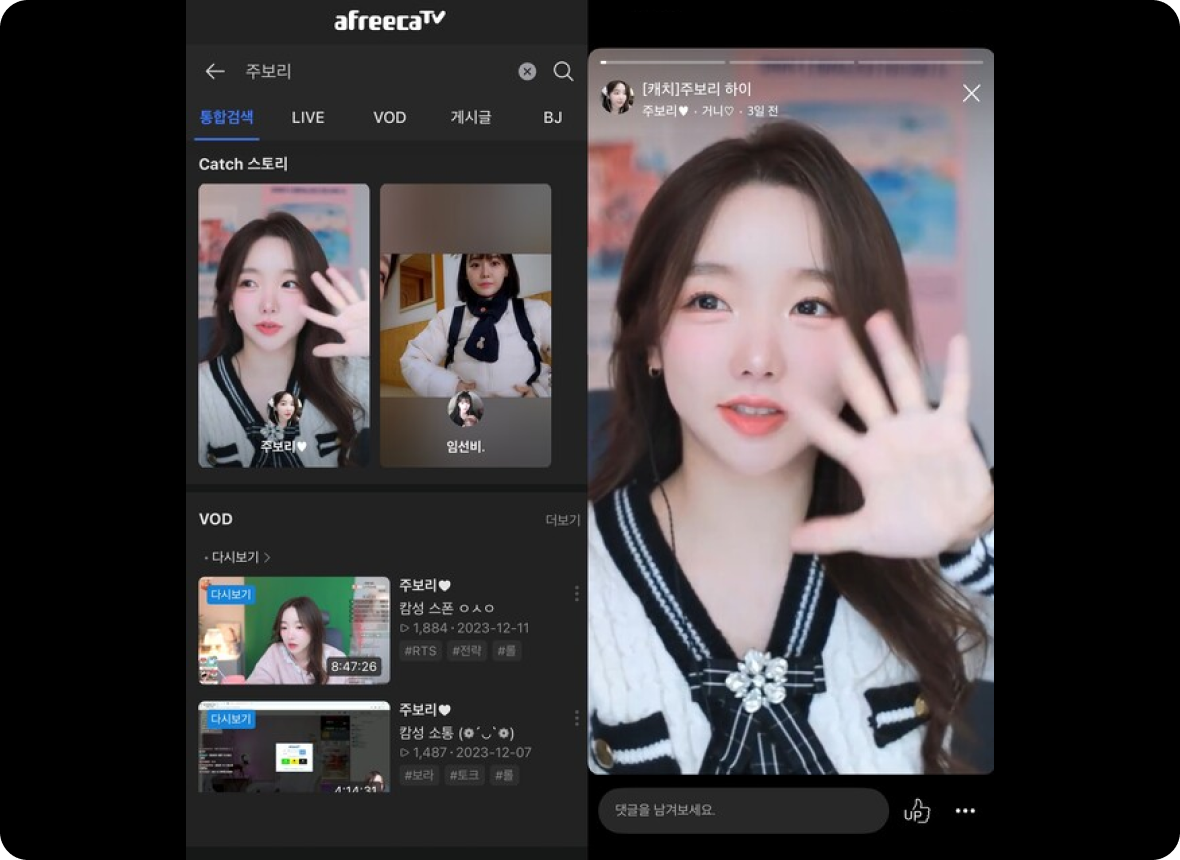Close the Catch story viewer
This screenshot has width=1180, height=860.
[x=971, y=93]
